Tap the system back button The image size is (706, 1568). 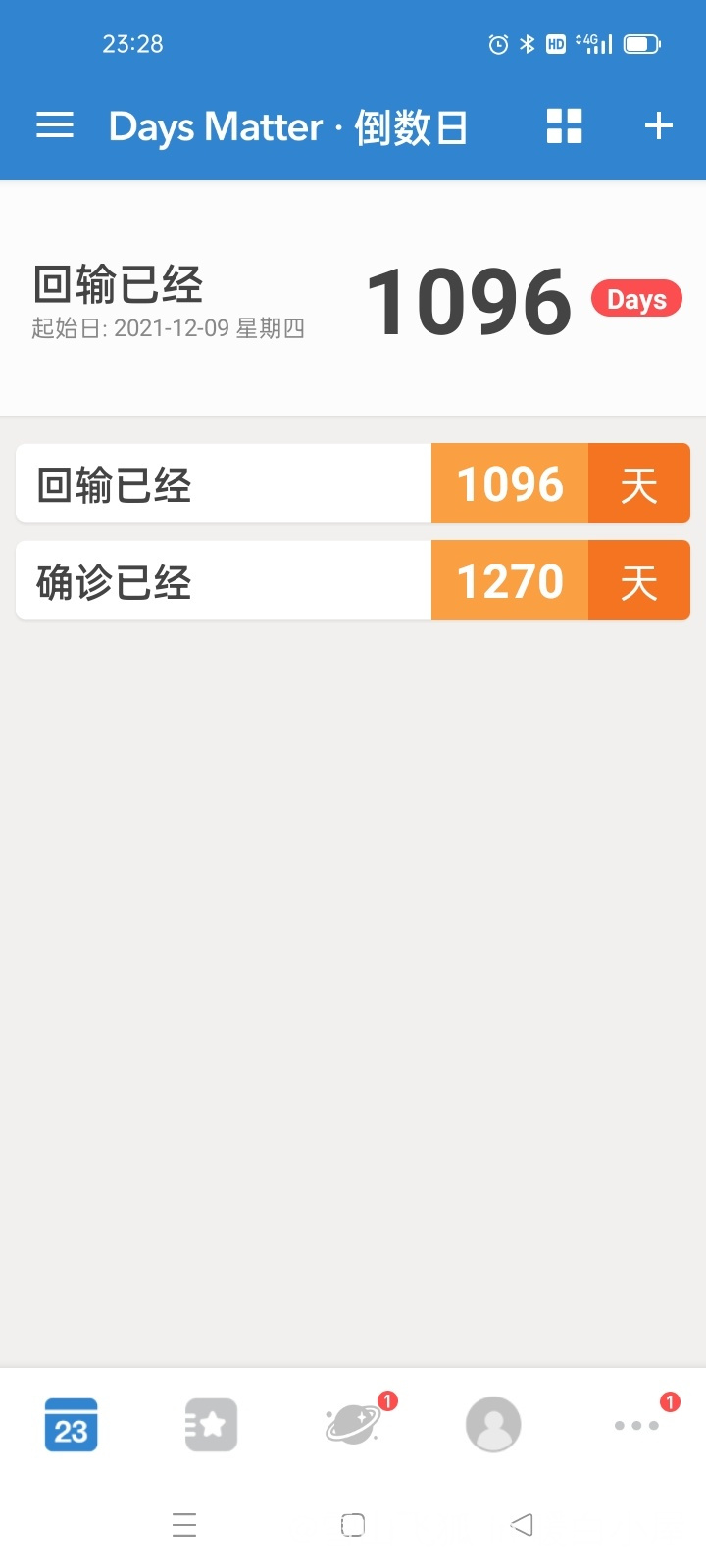point(522,1525)
